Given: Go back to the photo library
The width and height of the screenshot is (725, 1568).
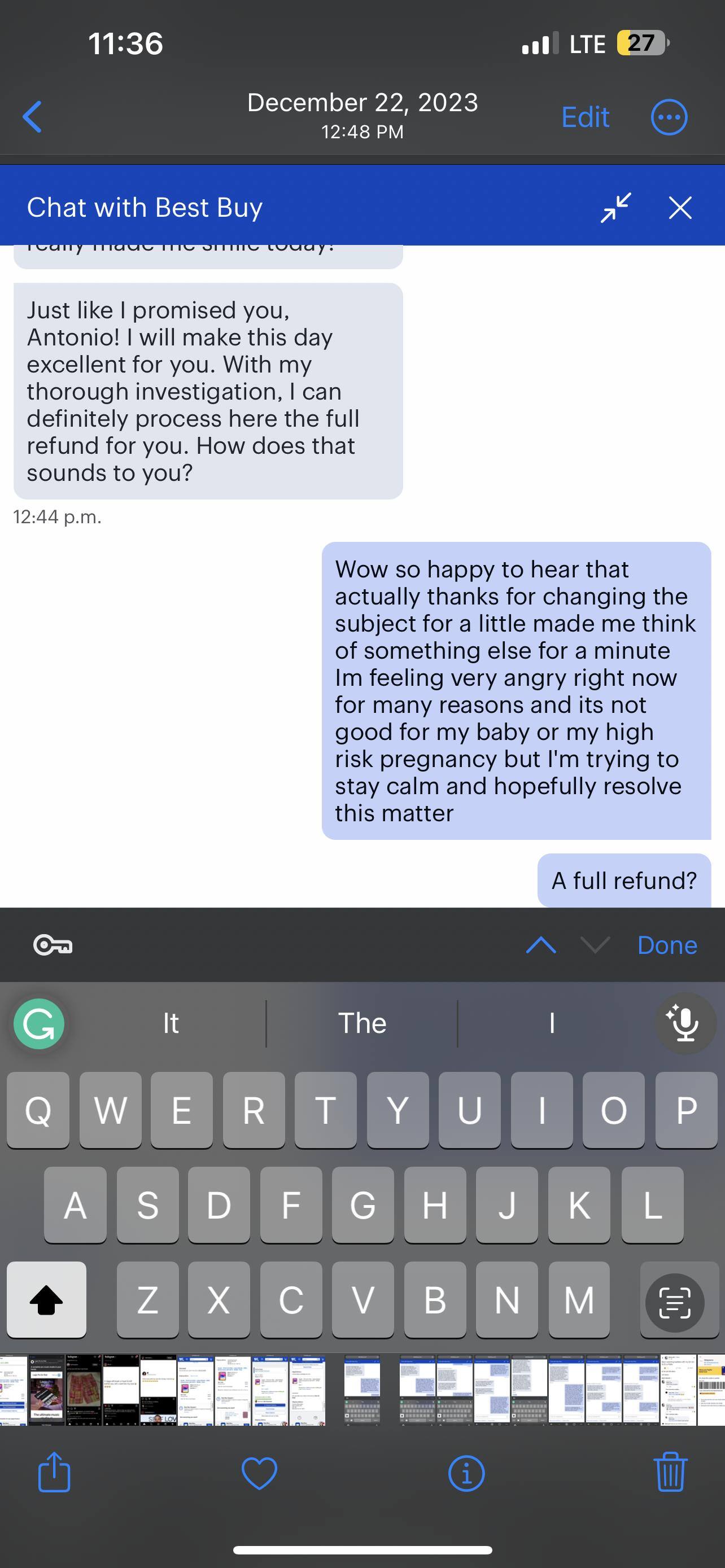Looking at the screenshot, I should pos(32,117).
